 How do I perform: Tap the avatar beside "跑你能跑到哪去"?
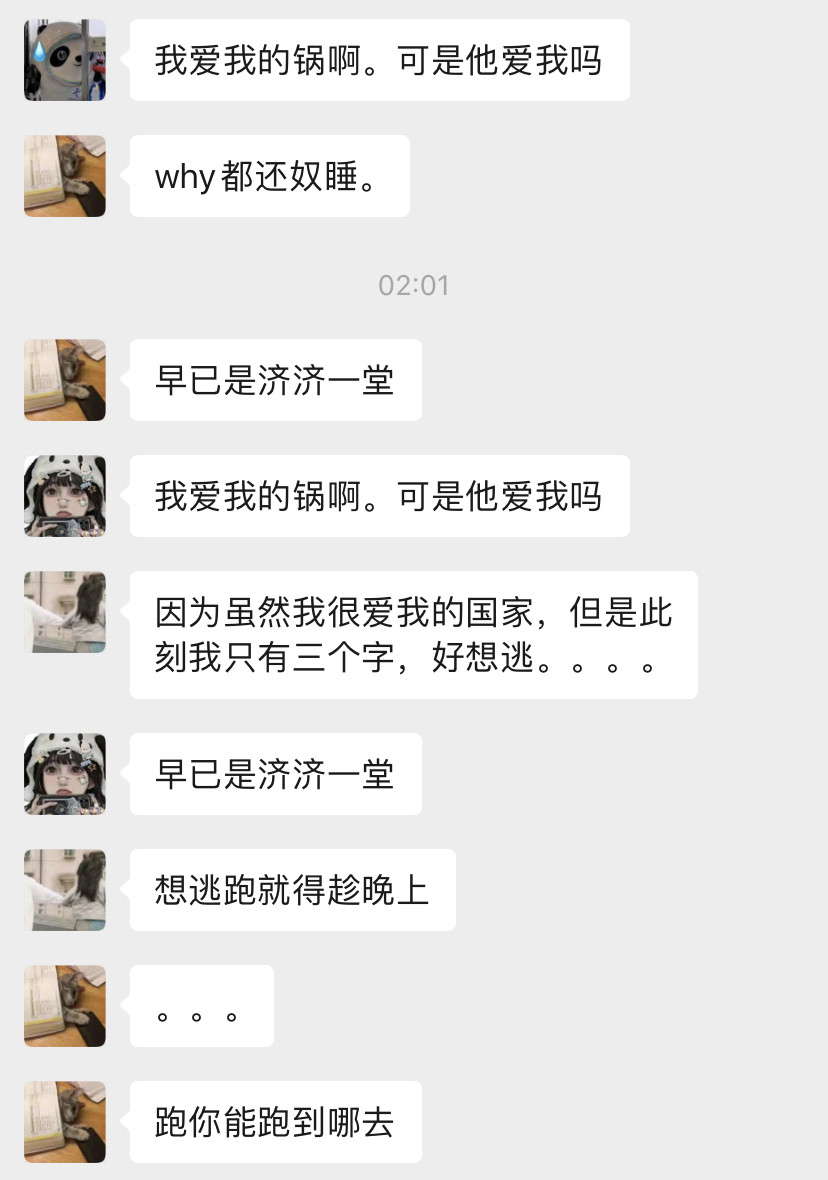coord(65,1122)
